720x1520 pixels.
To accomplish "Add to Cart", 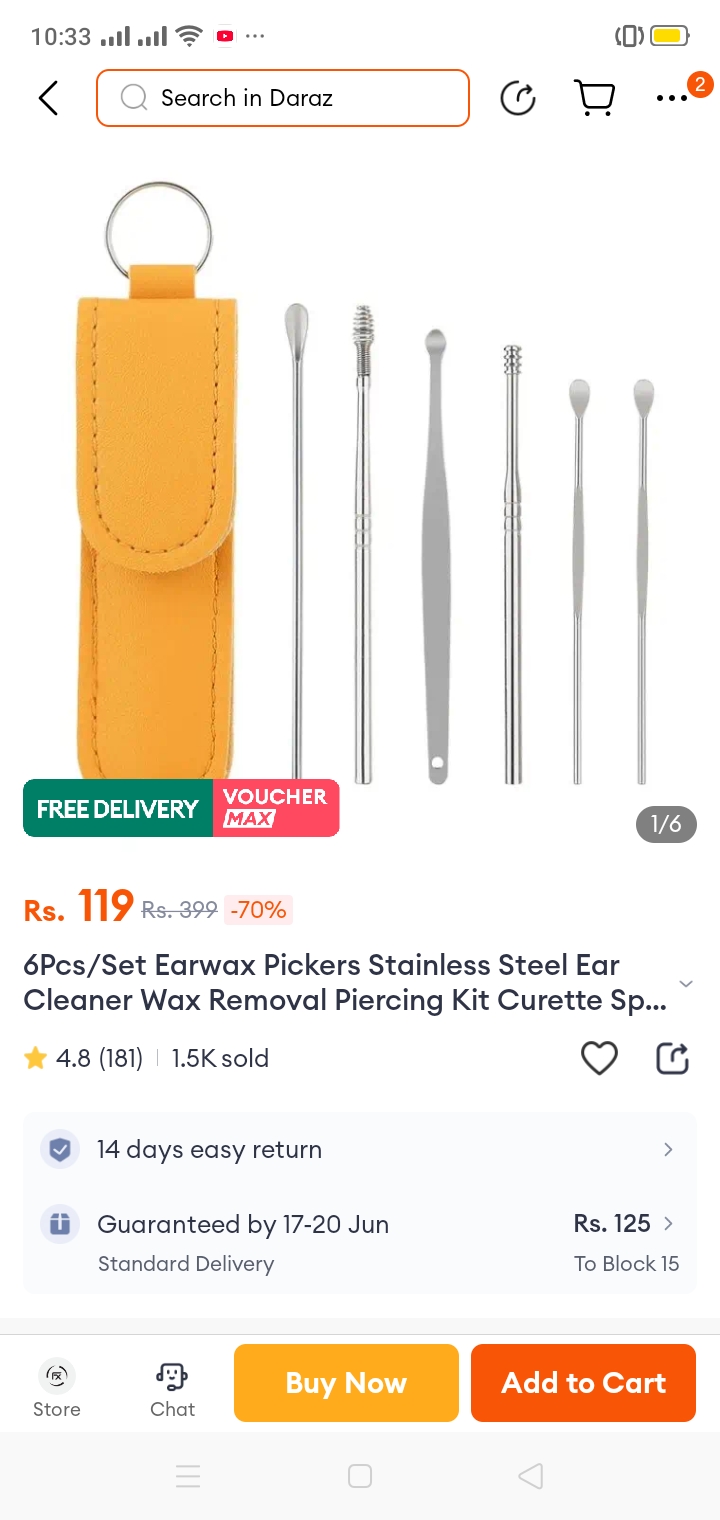I will pyautogui.click(x=583, y=1383).
